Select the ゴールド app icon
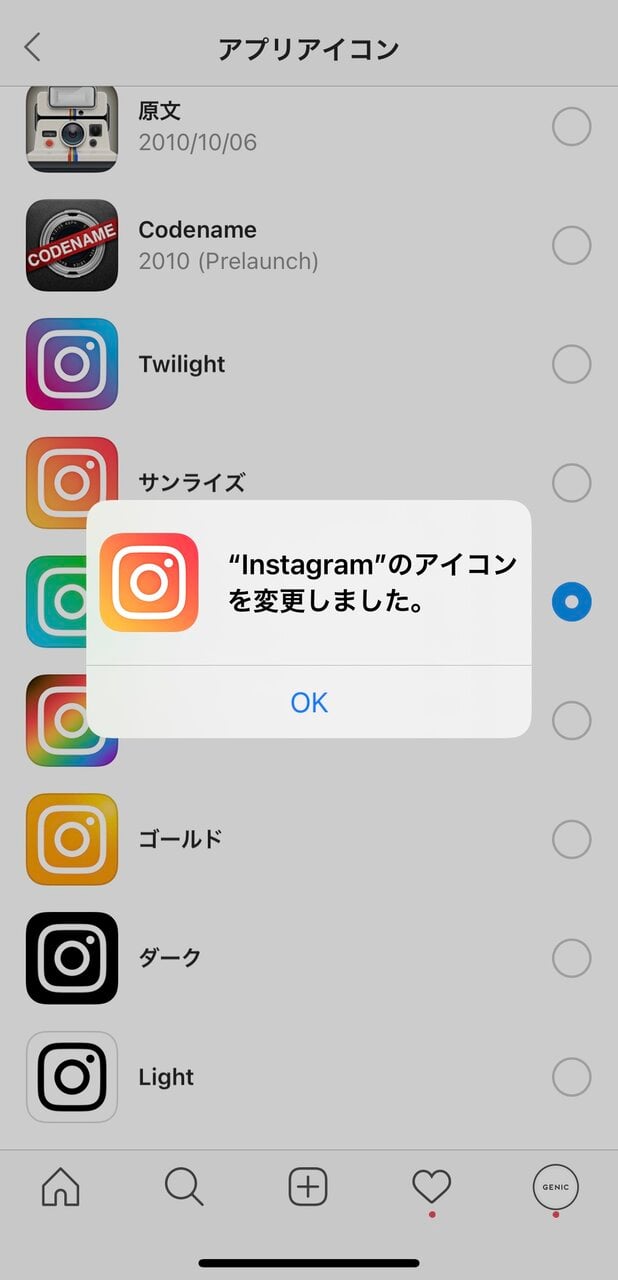The image size is (618, 1280). (x=571, y=839)
